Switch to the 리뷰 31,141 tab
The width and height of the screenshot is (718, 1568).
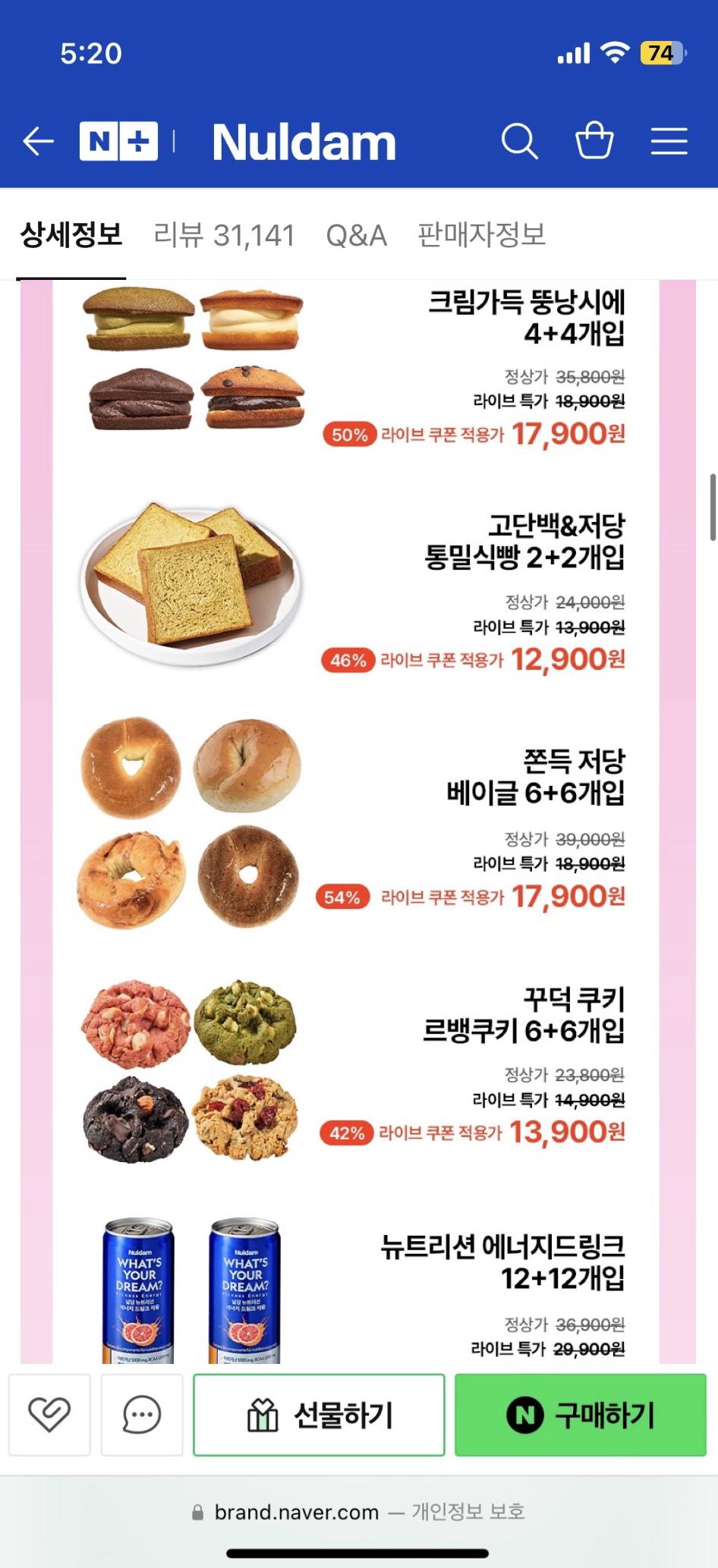point(224,234)
